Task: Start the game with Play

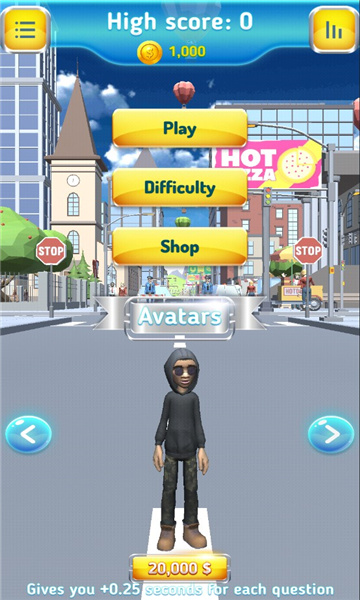Action: [180, 128]
